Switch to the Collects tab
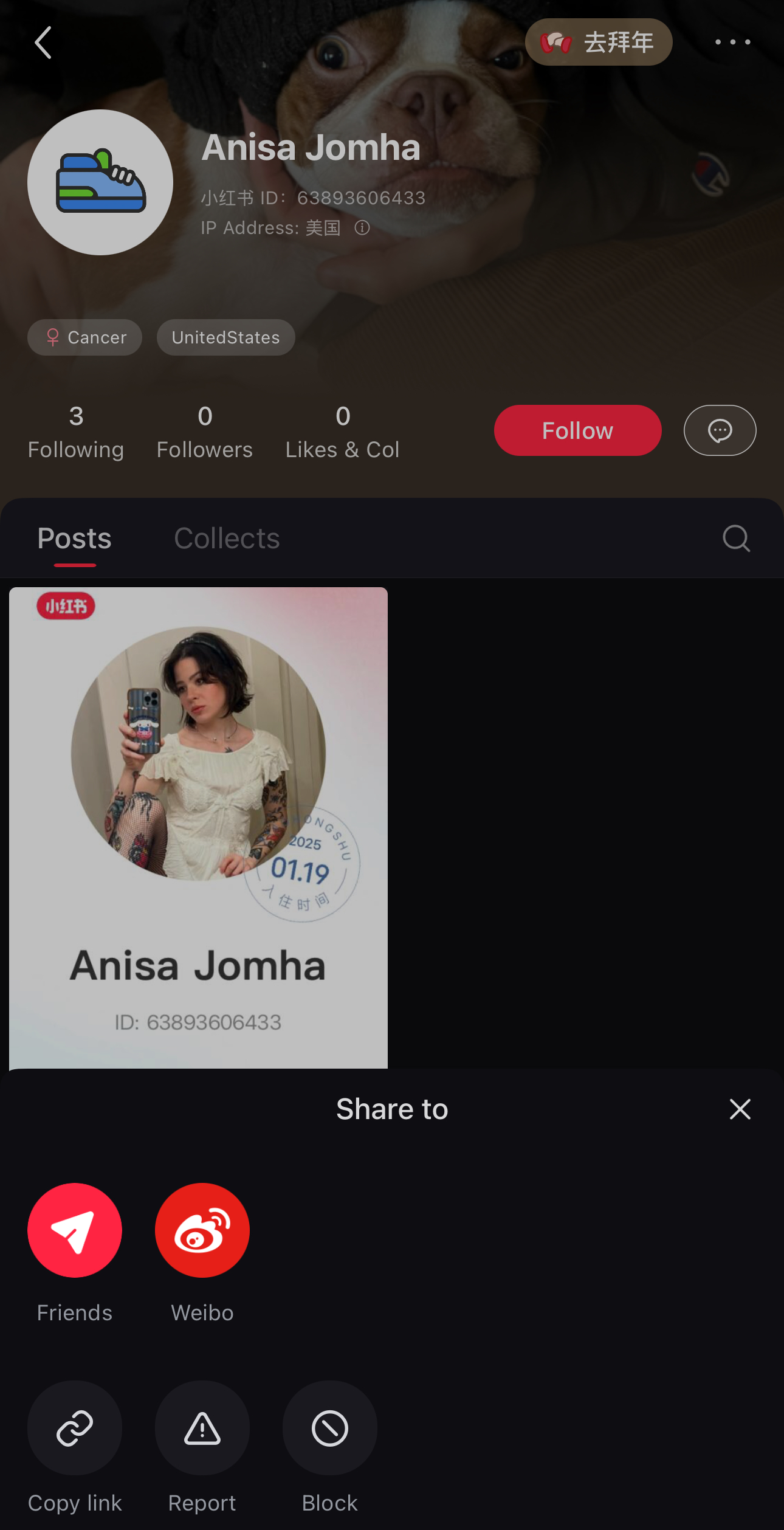784x1530 pixels. (227, 539)
